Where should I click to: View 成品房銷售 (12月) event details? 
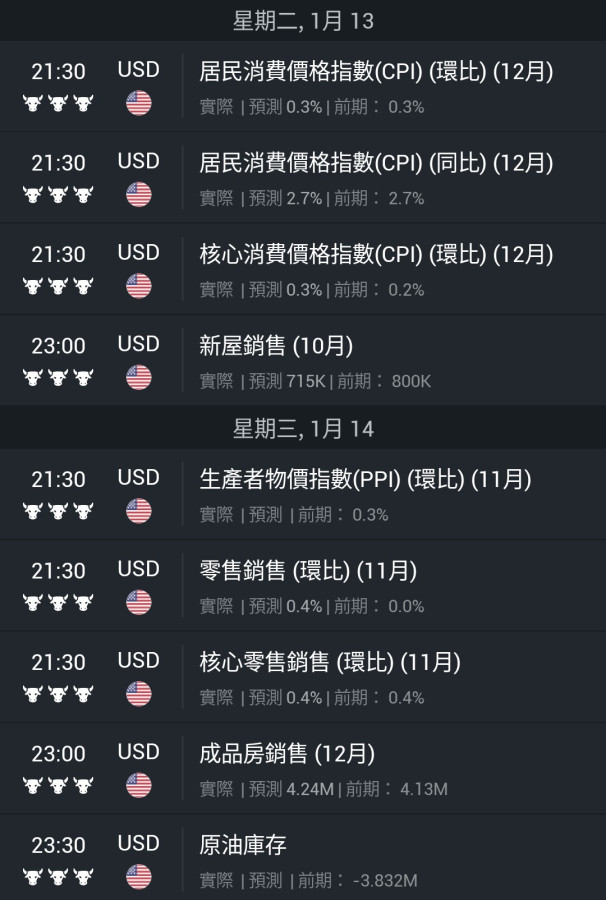287,755
